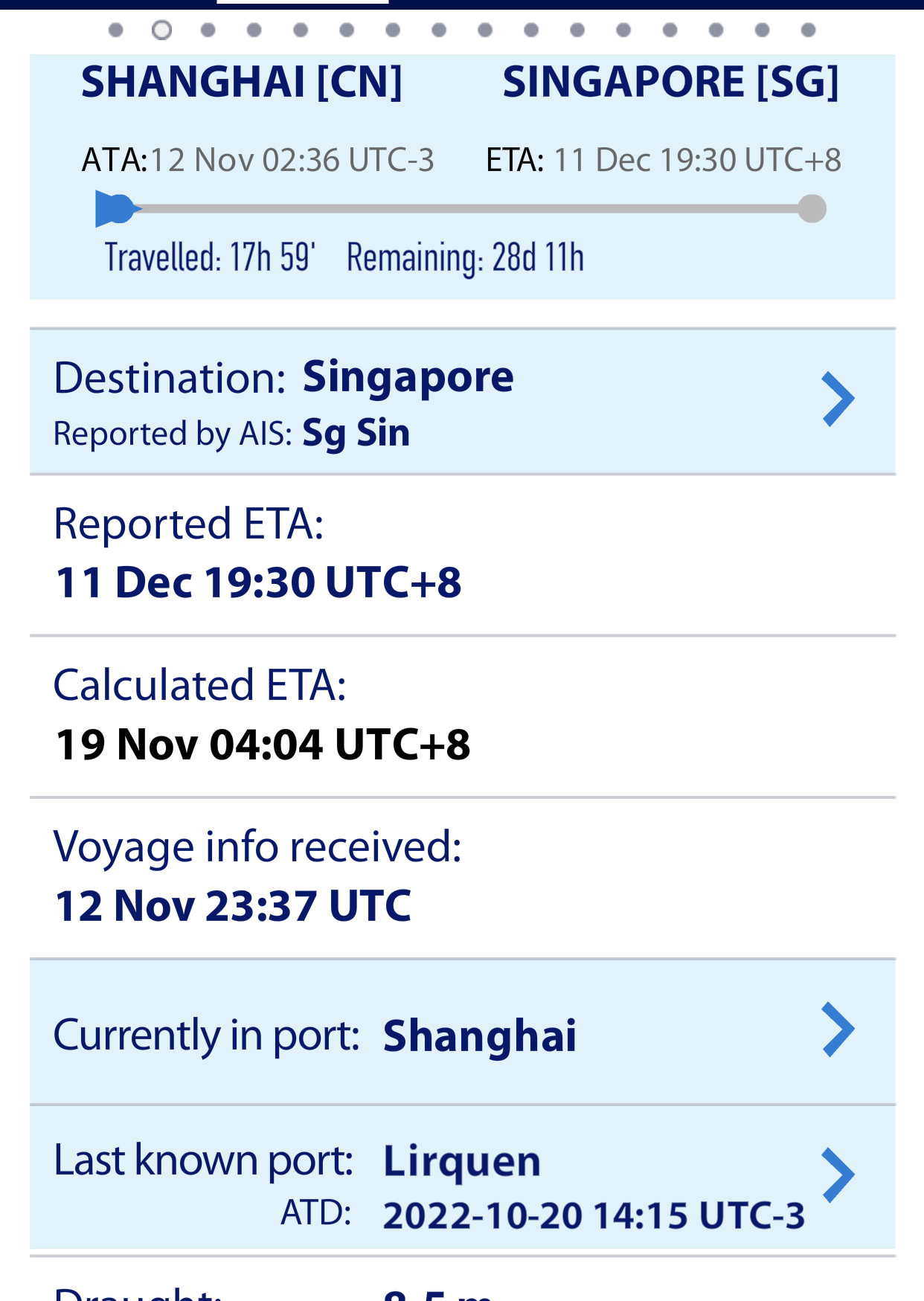Open the Destination Singapore row
924x1301 pixels.
point(461,402)
